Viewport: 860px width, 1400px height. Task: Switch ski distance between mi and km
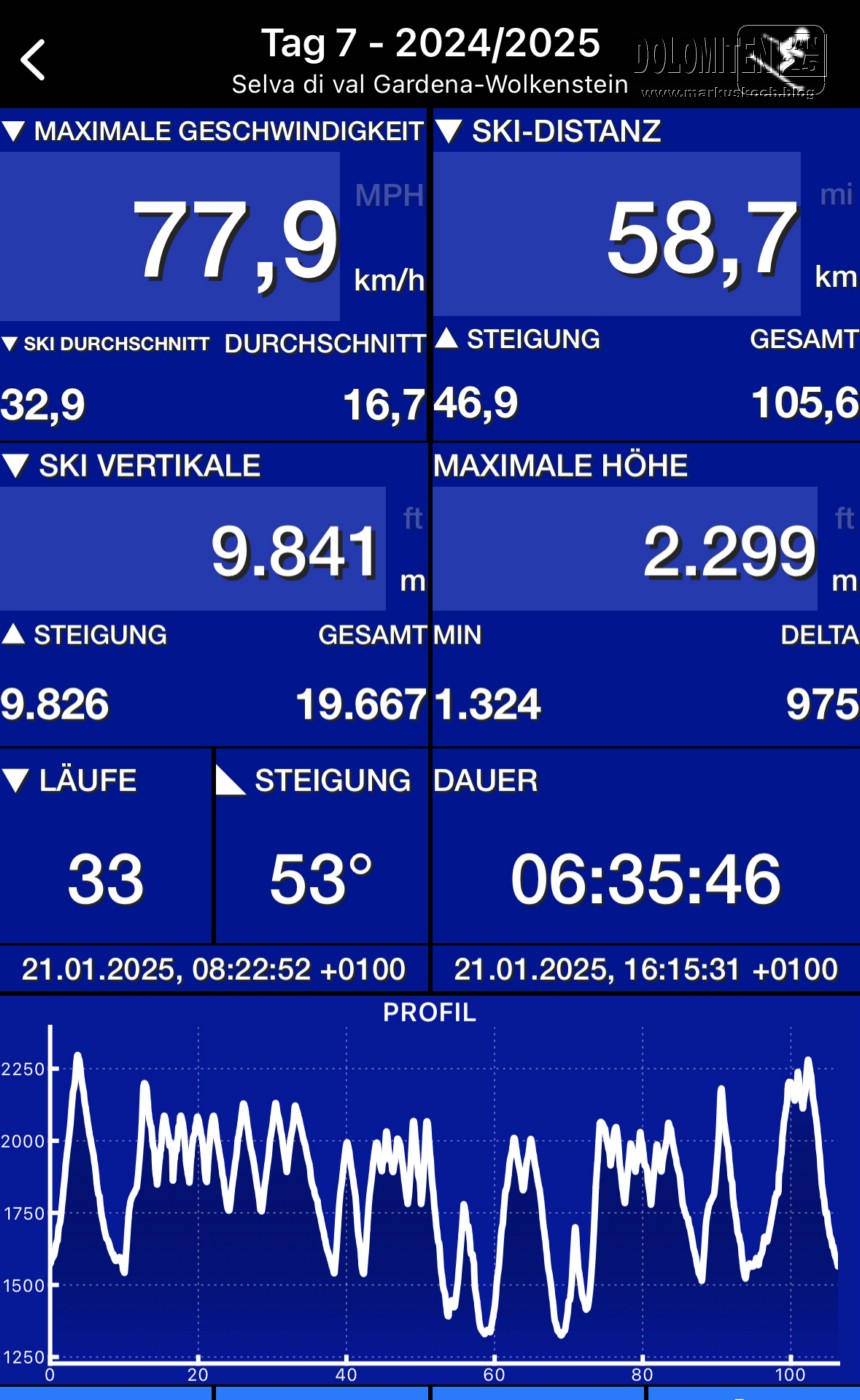pyautogui.click(x=836, y=237)
